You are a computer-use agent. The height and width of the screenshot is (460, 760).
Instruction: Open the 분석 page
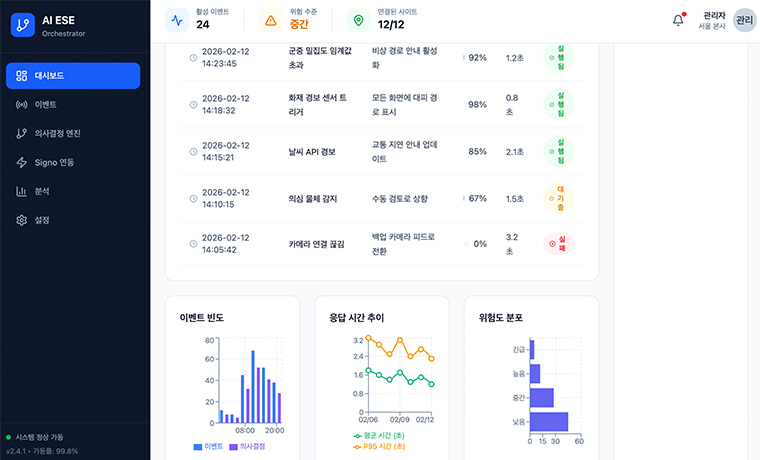[x=73, y=191]
